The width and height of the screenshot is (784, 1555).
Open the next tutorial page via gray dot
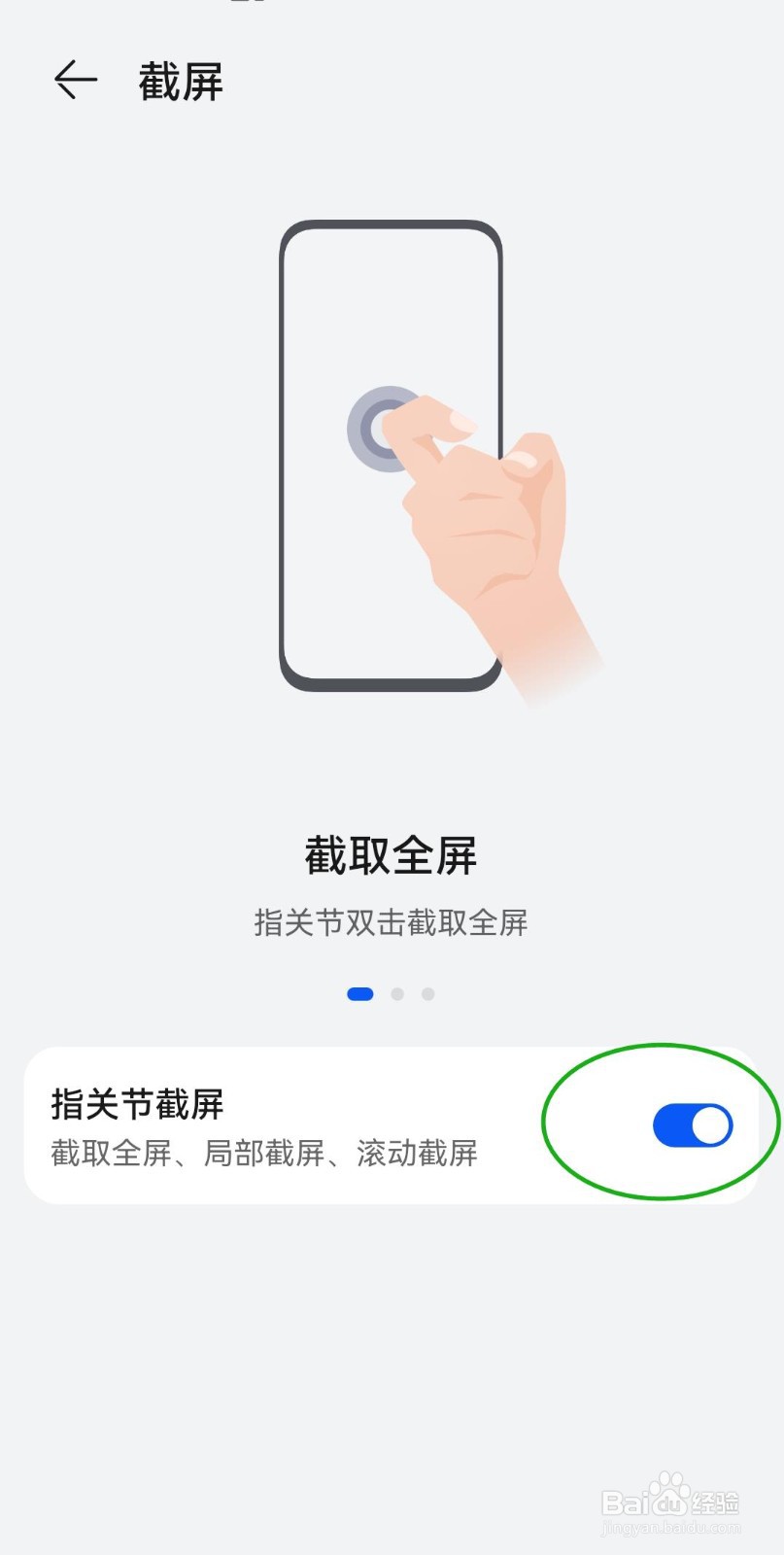coord(397,993)
